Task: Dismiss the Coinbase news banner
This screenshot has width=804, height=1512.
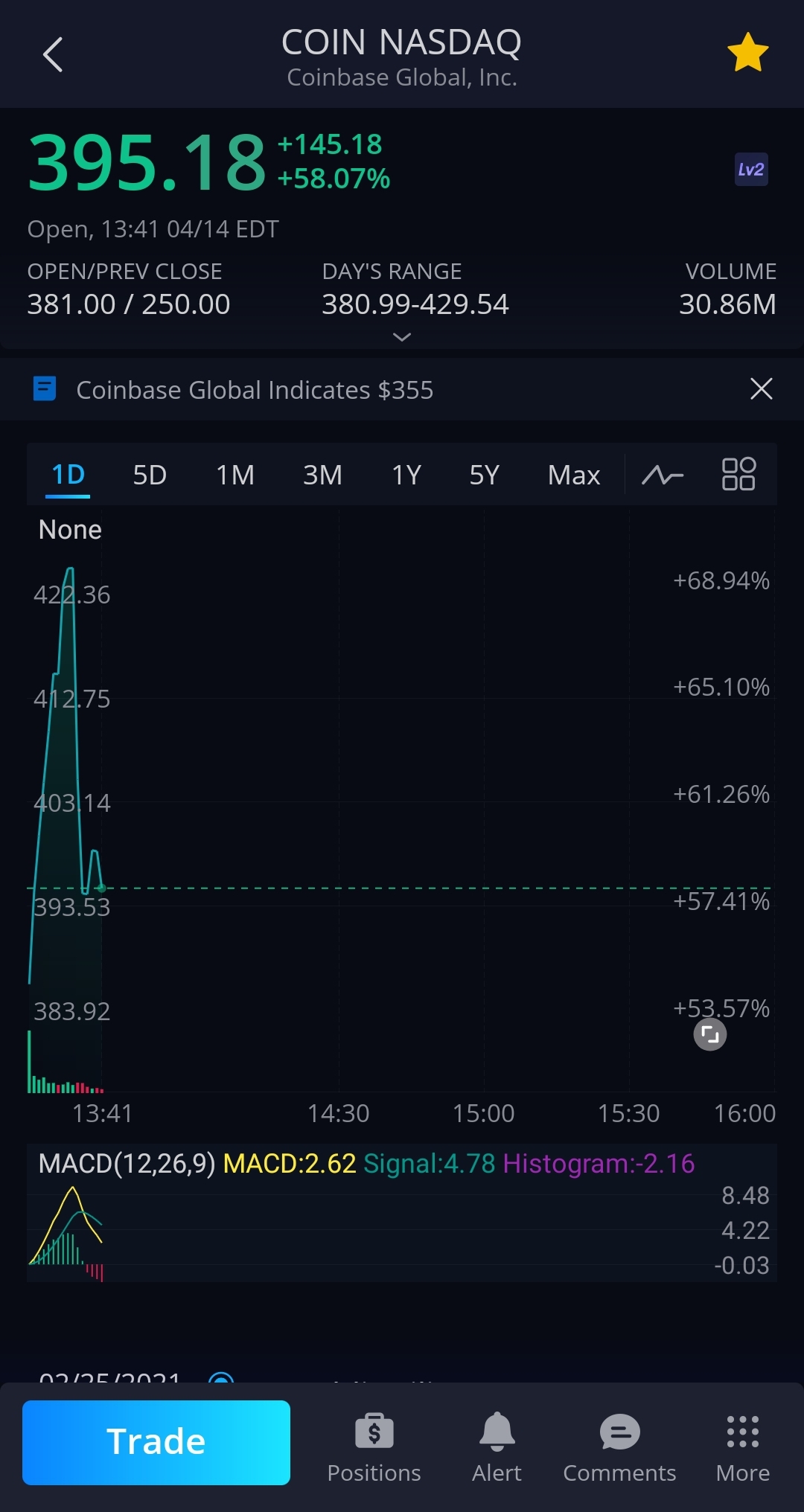Action: tap(761, 388)
